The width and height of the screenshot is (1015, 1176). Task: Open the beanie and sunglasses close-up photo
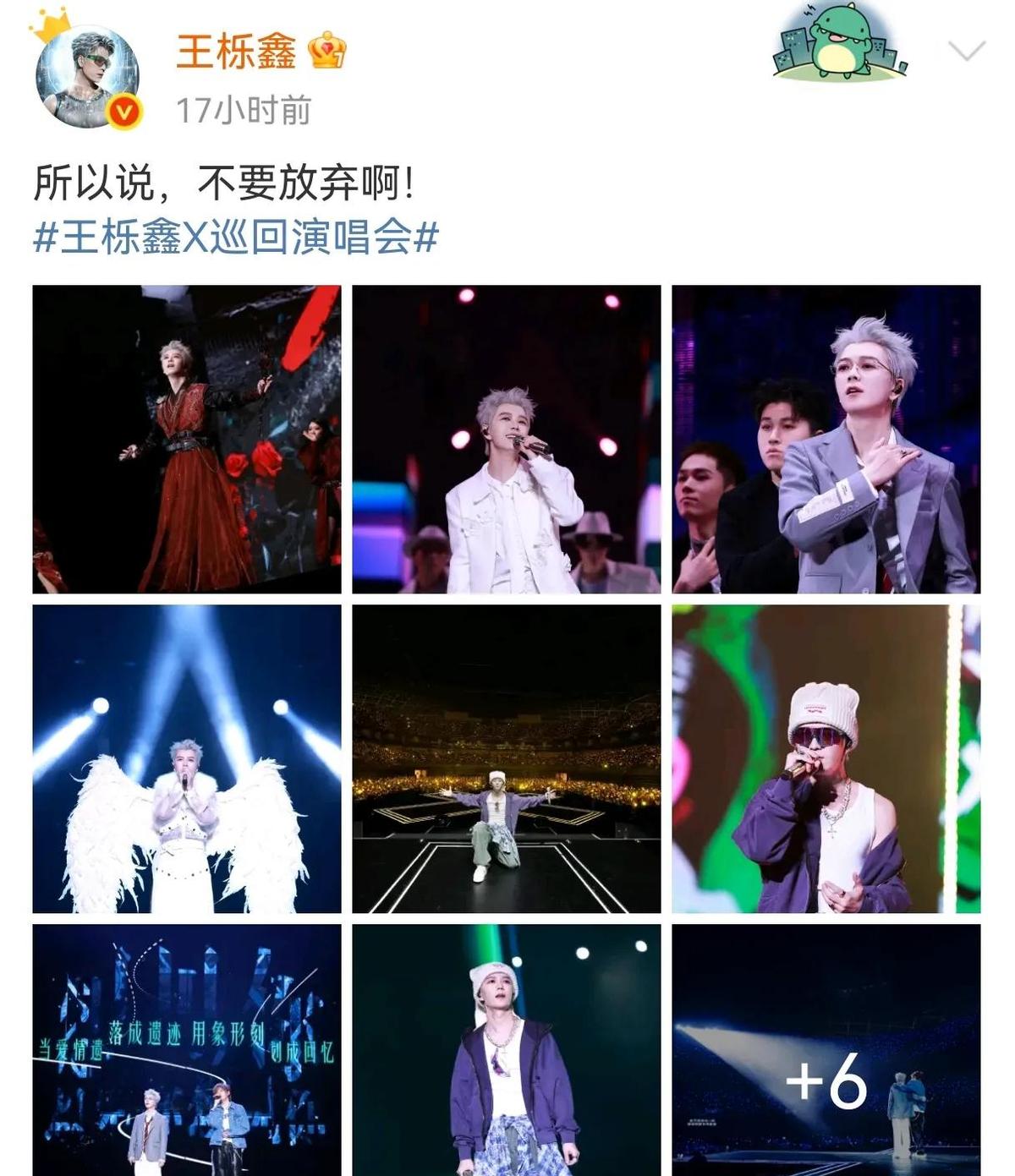826,758
